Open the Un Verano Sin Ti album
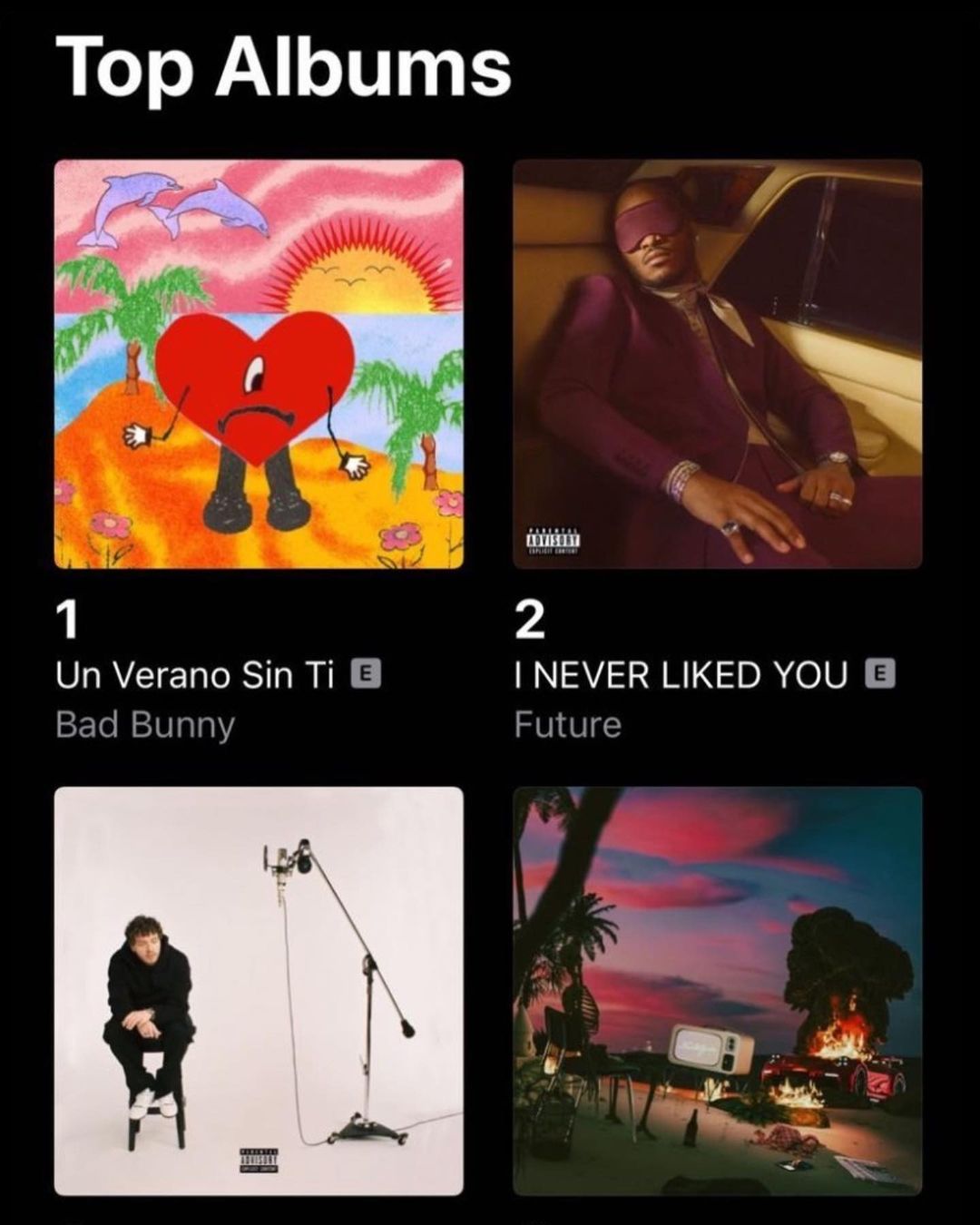 [x=259, y=364]
